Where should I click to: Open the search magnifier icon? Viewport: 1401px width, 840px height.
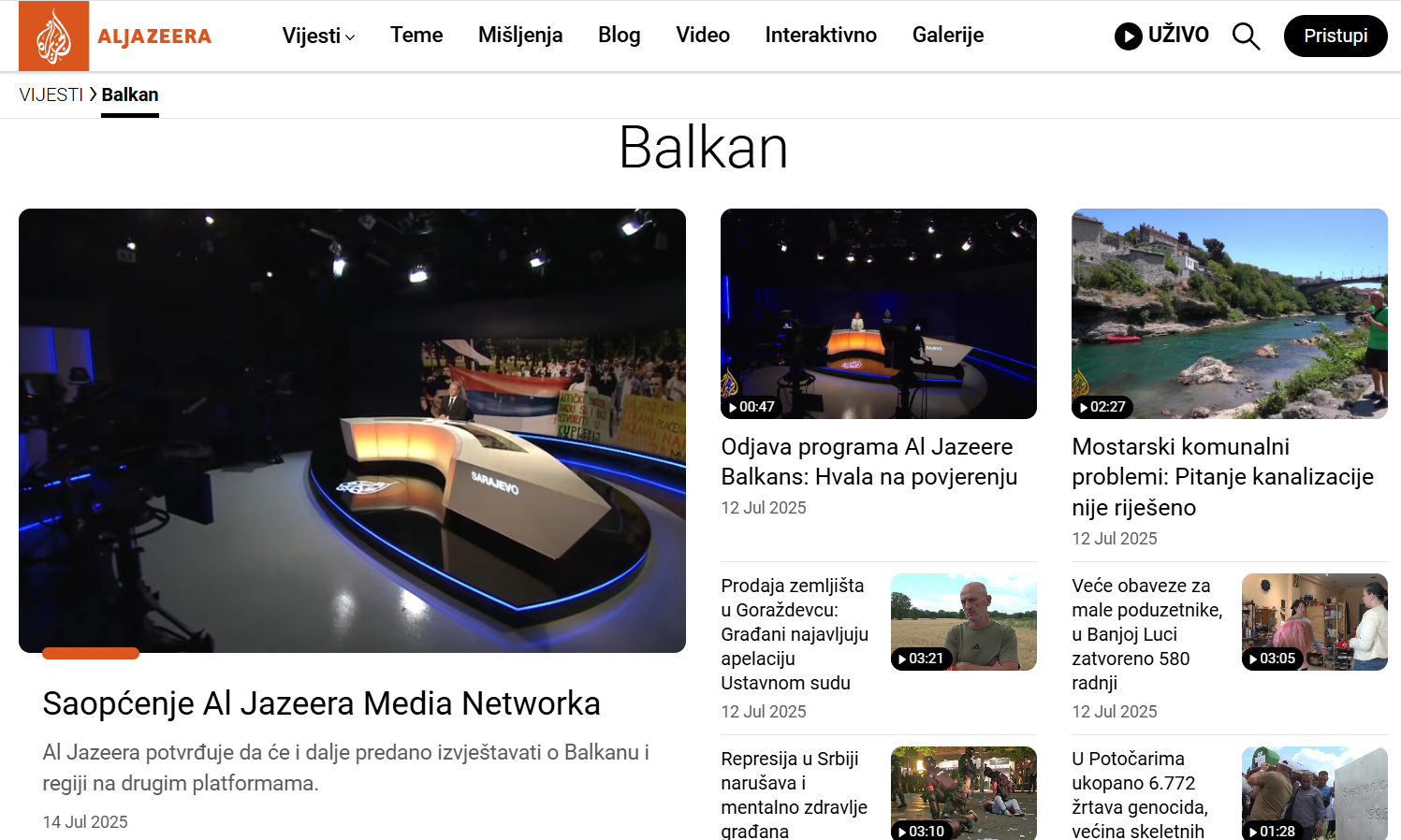(1246, 36)
